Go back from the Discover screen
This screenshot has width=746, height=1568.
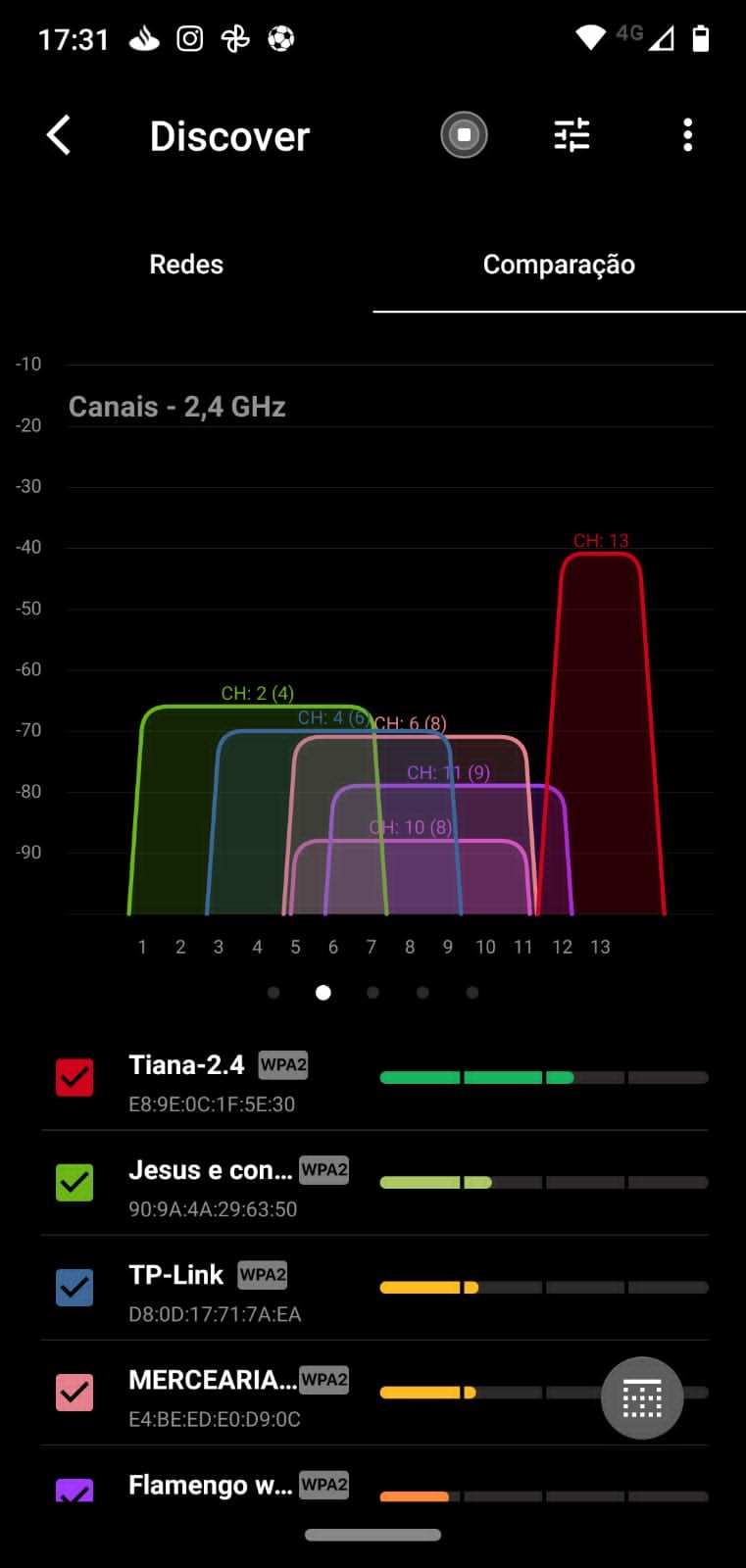point(60,135)
